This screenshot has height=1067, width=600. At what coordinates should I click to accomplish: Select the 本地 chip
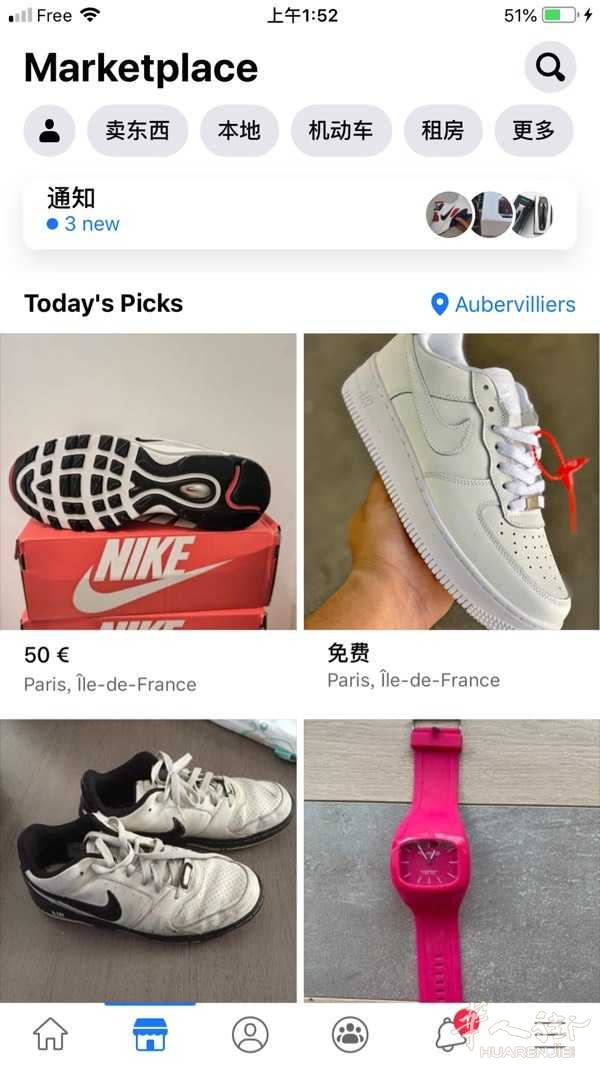tap(239, 130)
